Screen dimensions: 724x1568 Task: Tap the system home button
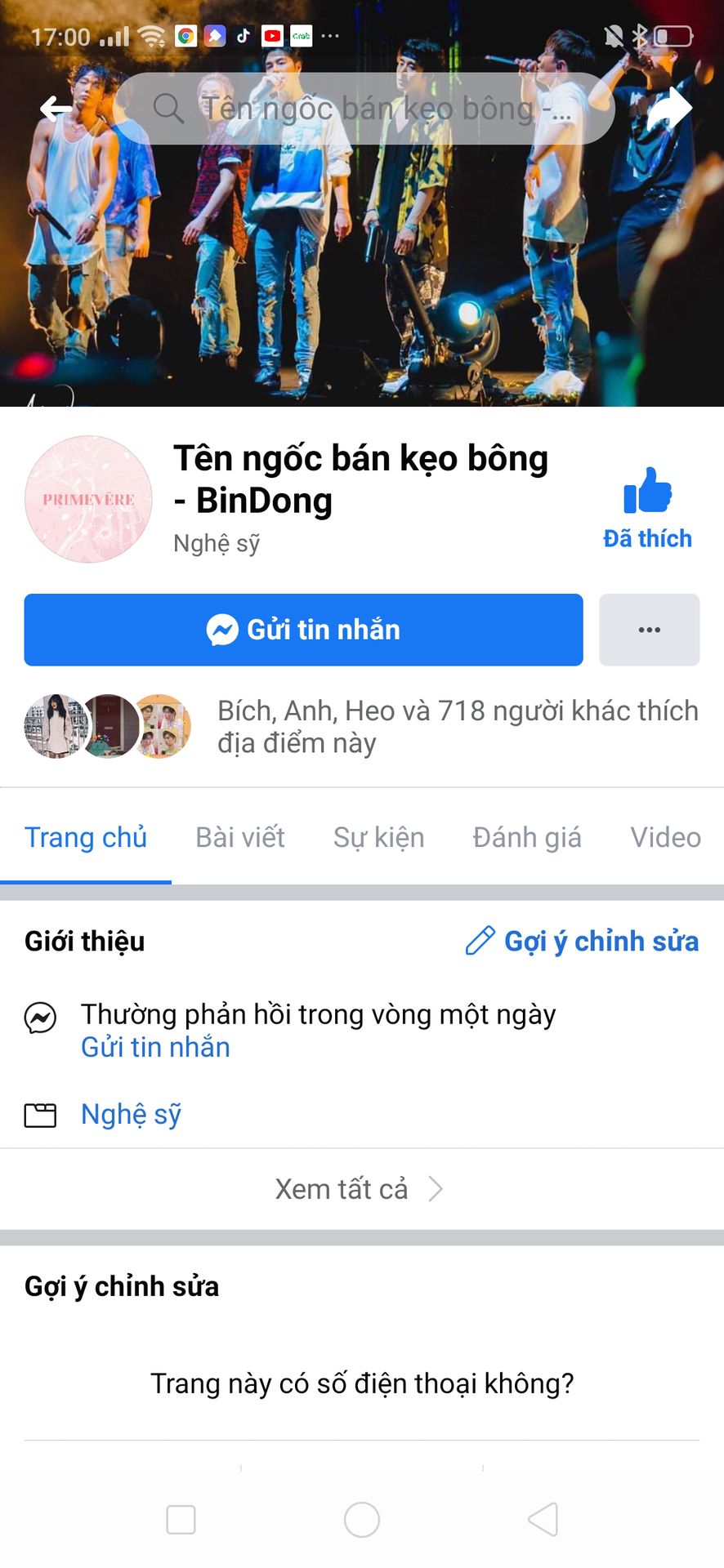coord(362,1520)
